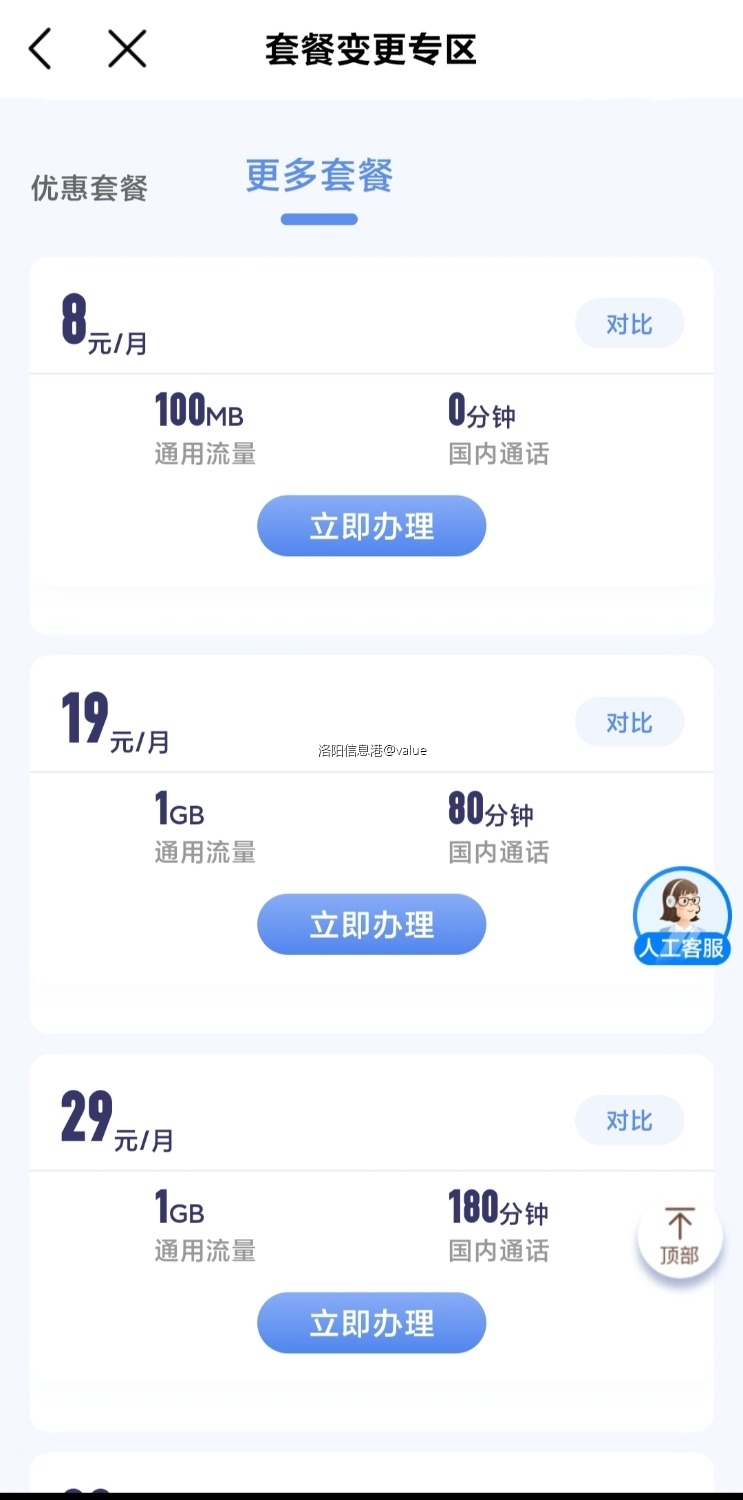The width and height of the screenshot is (743, 1500).
Task: Select the 更多套餐 tab
Action: (319, 177)
